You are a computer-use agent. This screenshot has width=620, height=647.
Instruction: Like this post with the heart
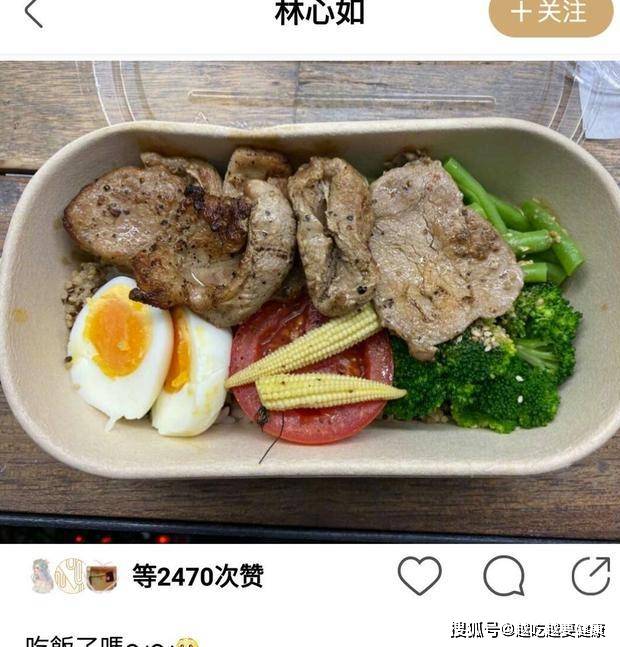point(419,576)
